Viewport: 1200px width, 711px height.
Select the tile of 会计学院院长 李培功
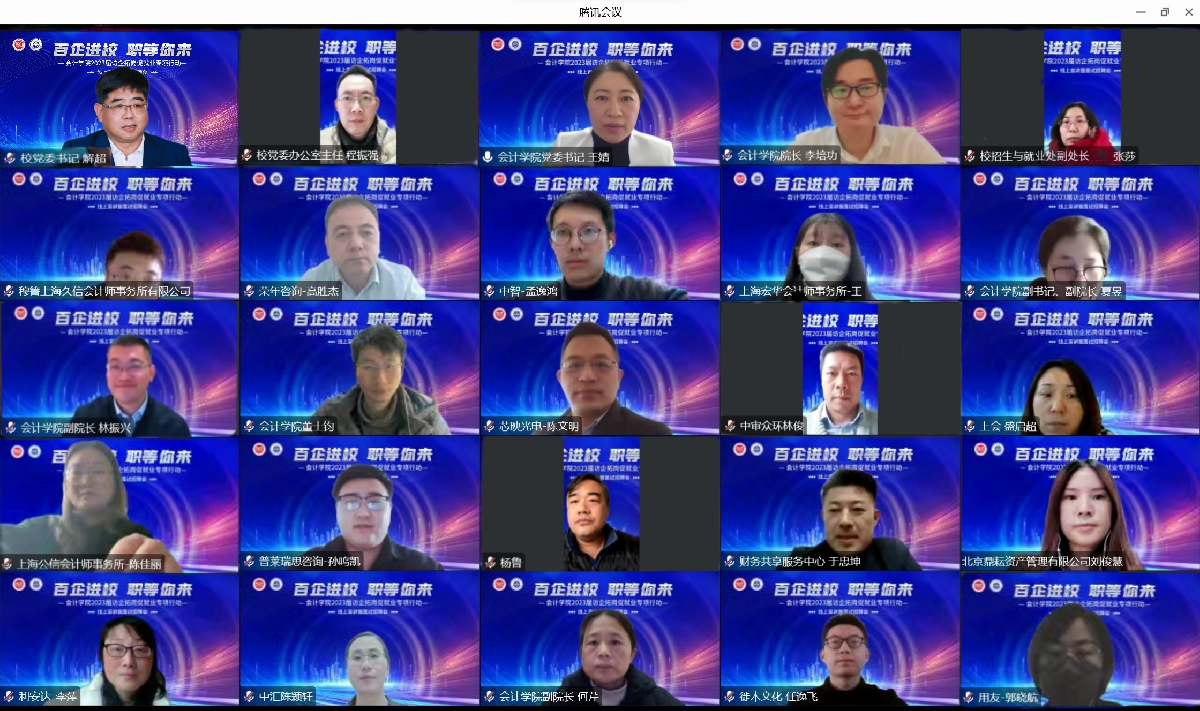click(840, 97)
